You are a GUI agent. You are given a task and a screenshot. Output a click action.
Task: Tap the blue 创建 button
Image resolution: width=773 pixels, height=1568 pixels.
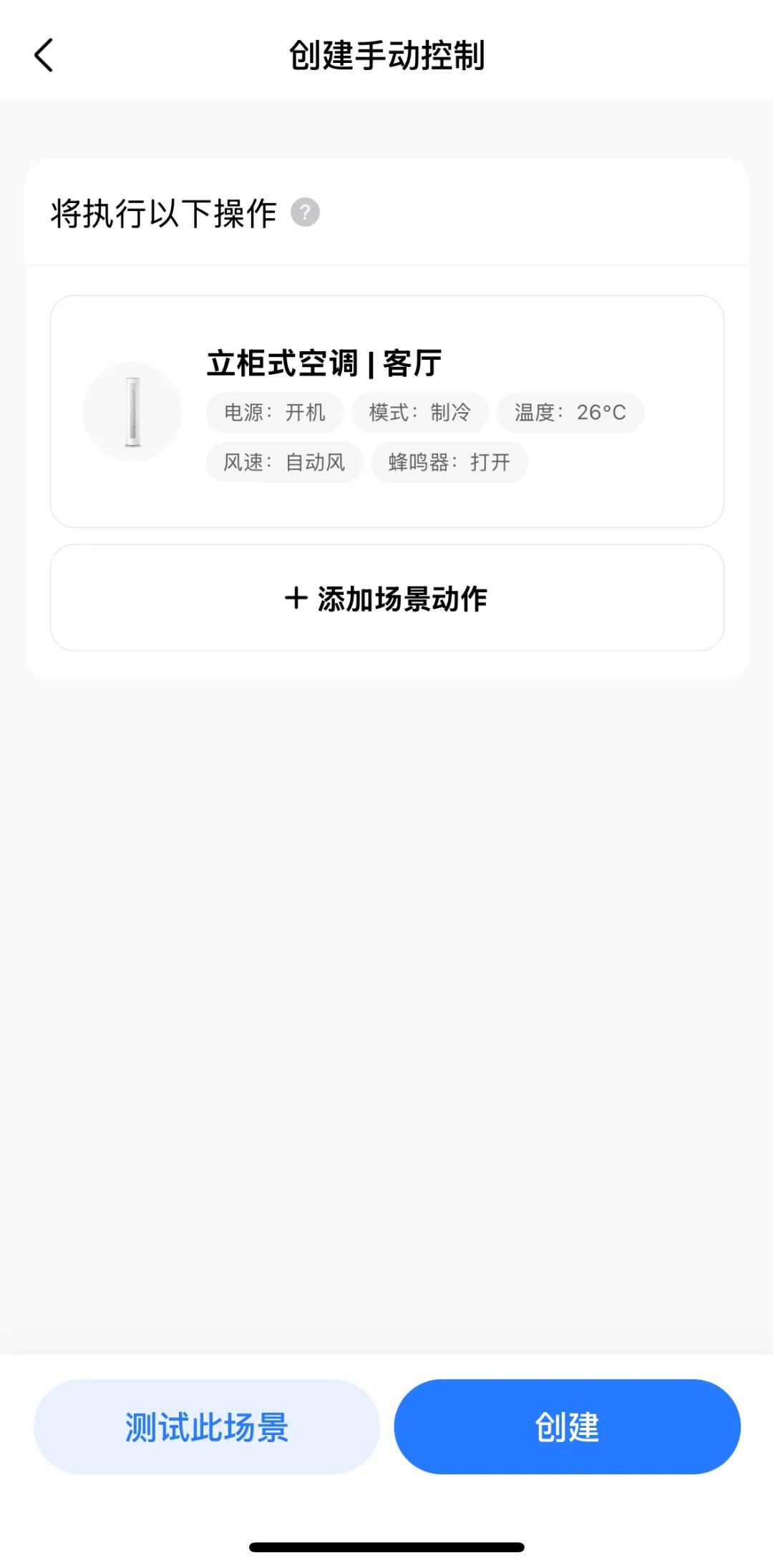(567, 1427)
